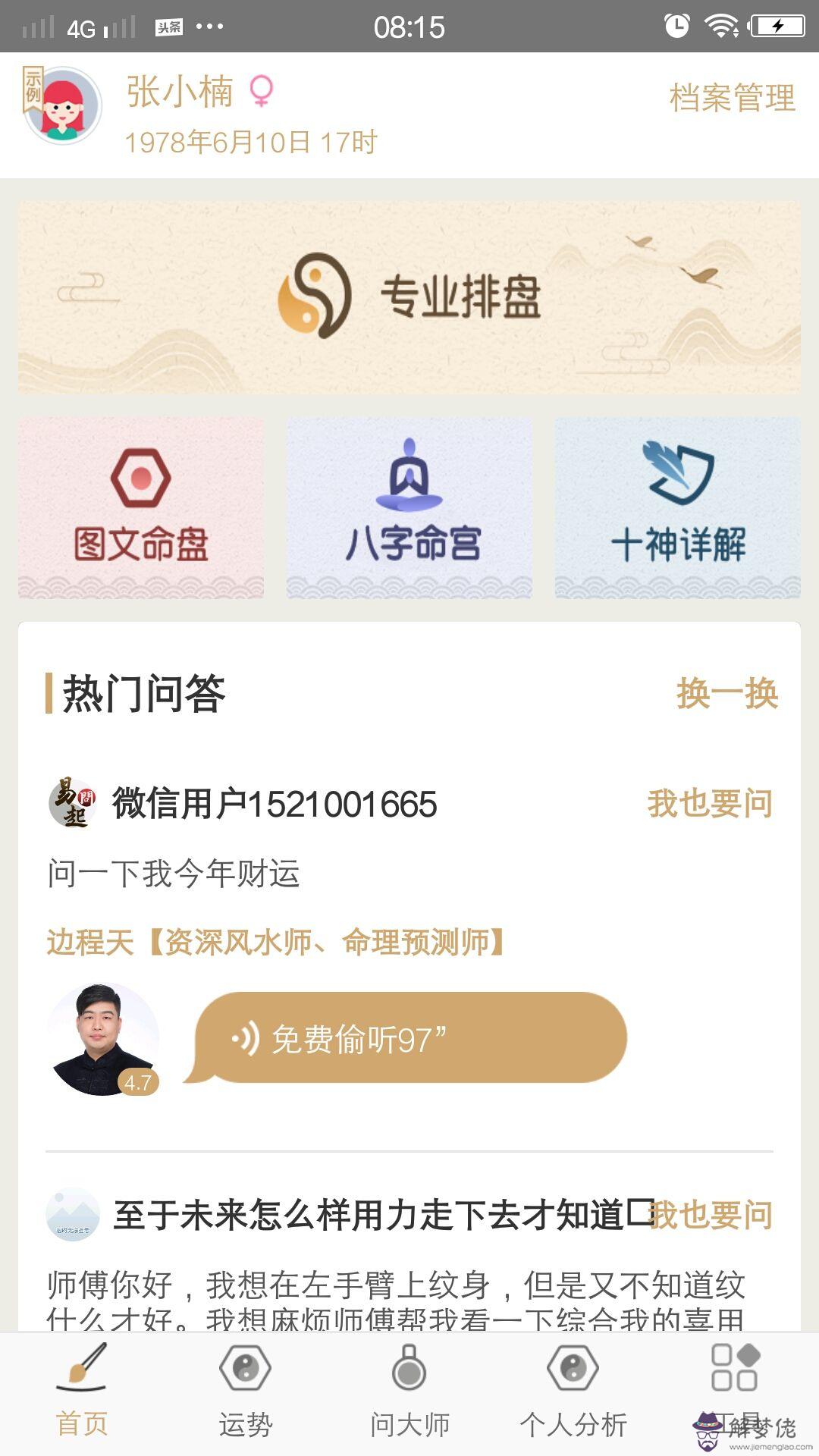819x1456 pixels.
Task: Tap 我也要问 beside 微信用户1521001665
Action: (710, 804)
